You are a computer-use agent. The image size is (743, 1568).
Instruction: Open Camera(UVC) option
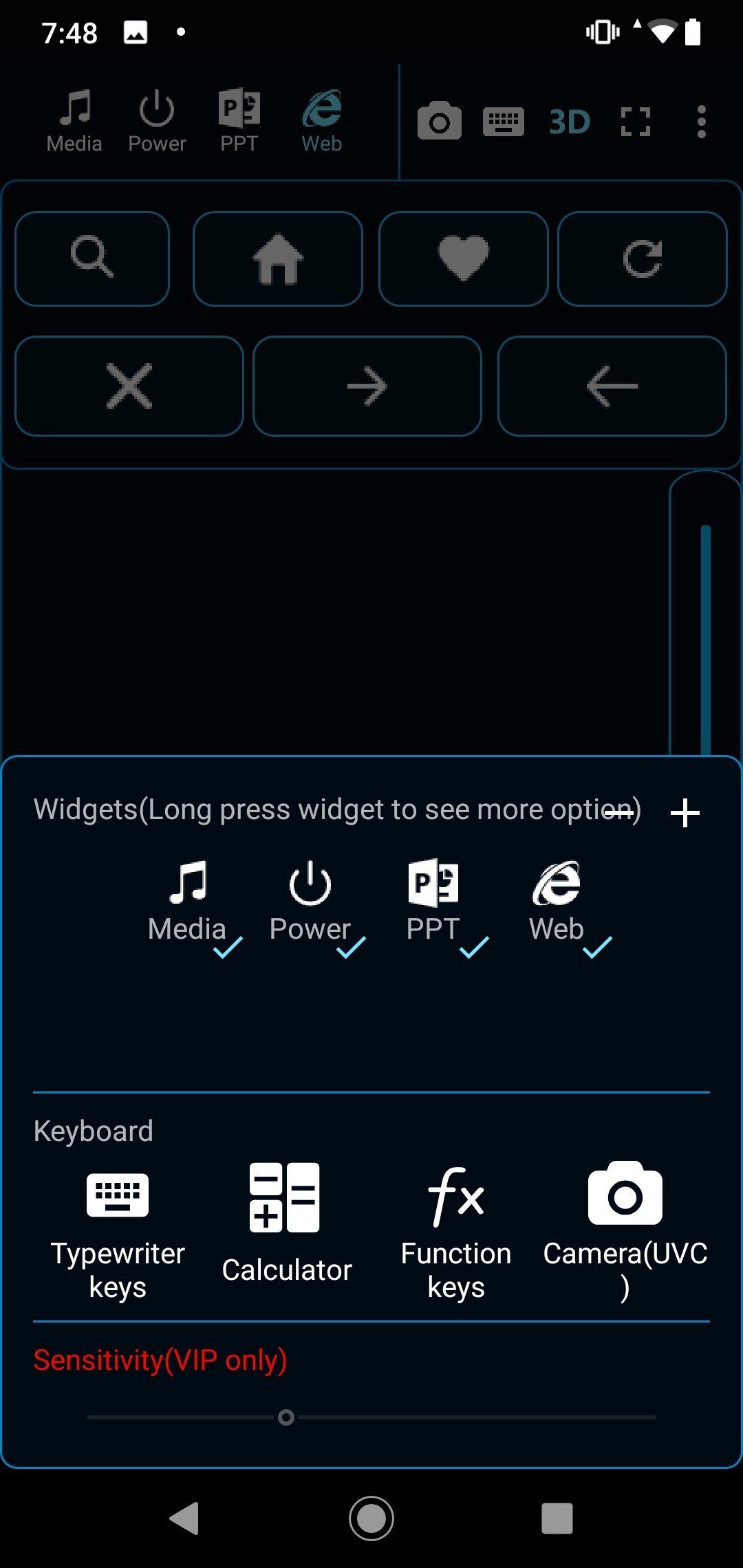(x=625, y=1231)
